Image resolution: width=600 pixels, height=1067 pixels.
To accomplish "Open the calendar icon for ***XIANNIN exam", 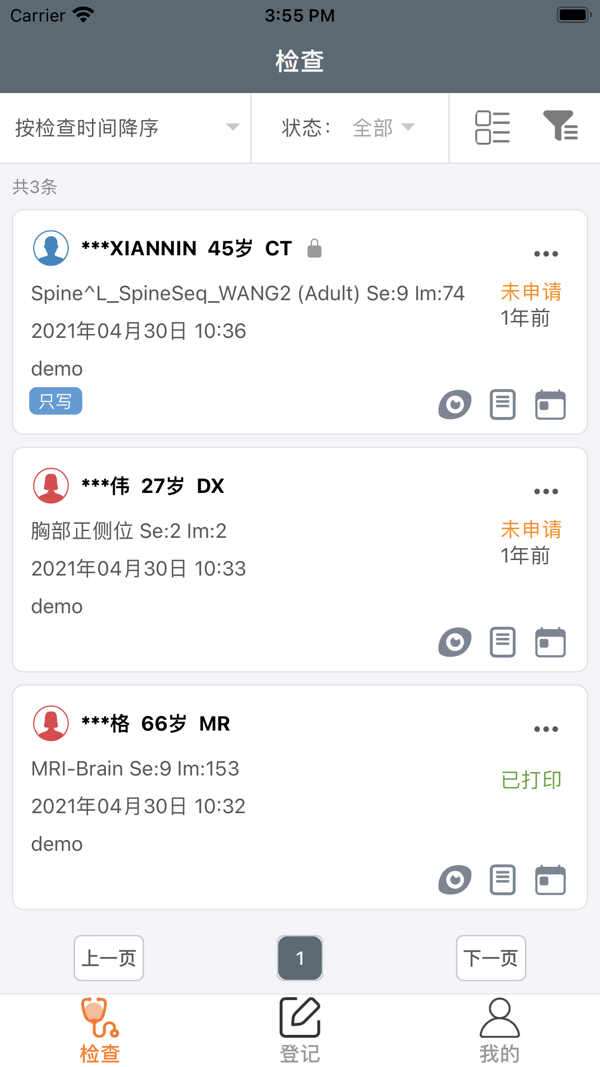I will click(x=550, y=404).
